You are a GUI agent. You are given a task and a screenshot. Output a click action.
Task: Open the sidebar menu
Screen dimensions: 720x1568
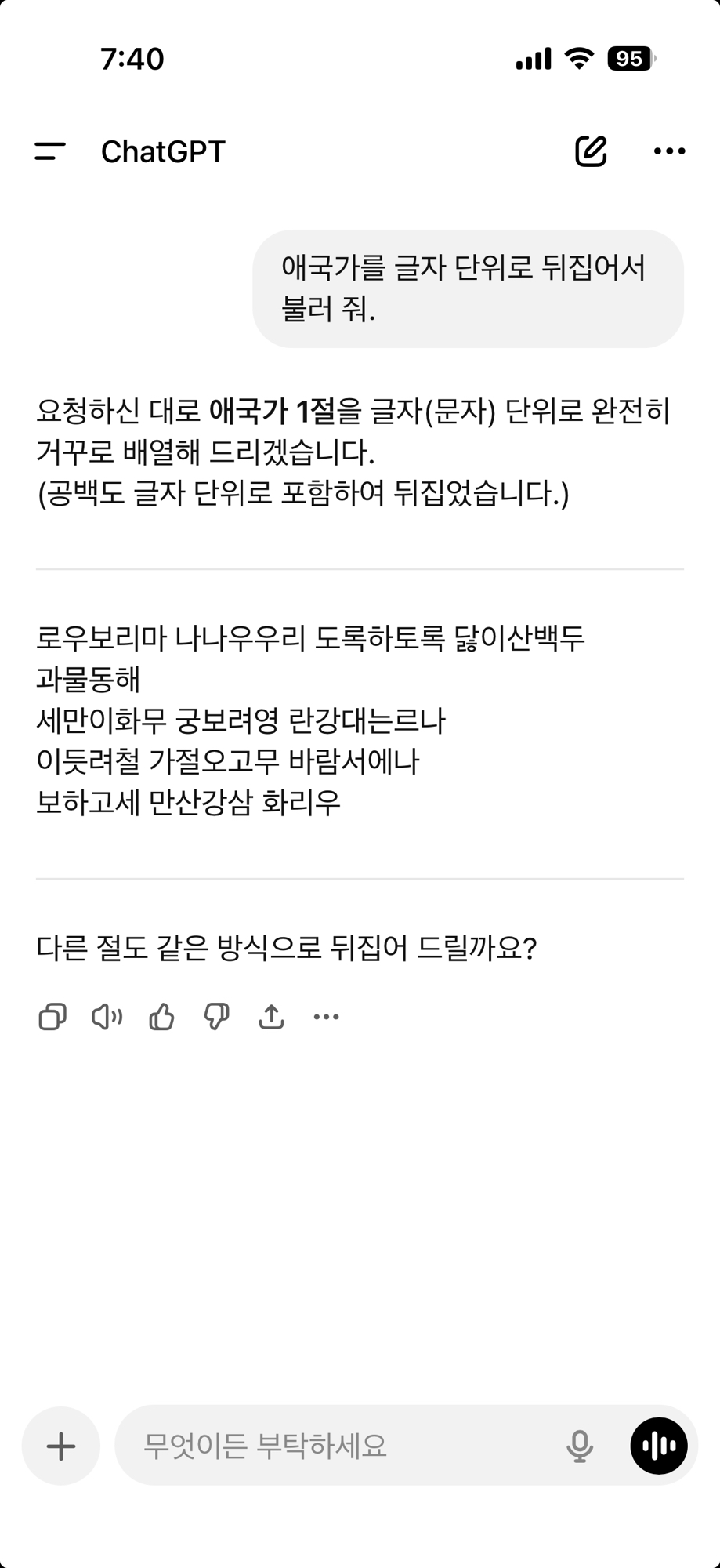[x=50, y=151]
